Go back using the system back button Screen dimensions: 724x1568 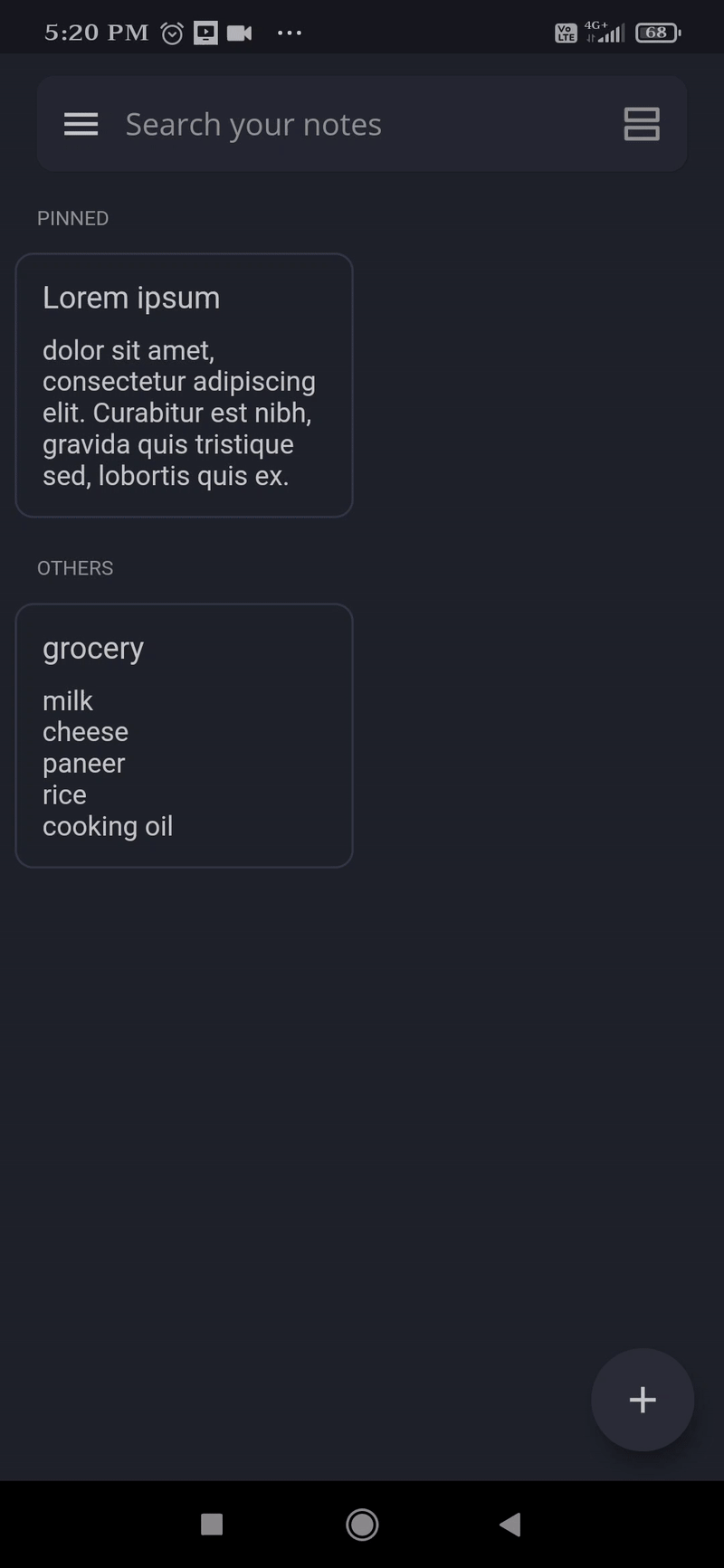pyautogui.click(x=510, y=1525)
